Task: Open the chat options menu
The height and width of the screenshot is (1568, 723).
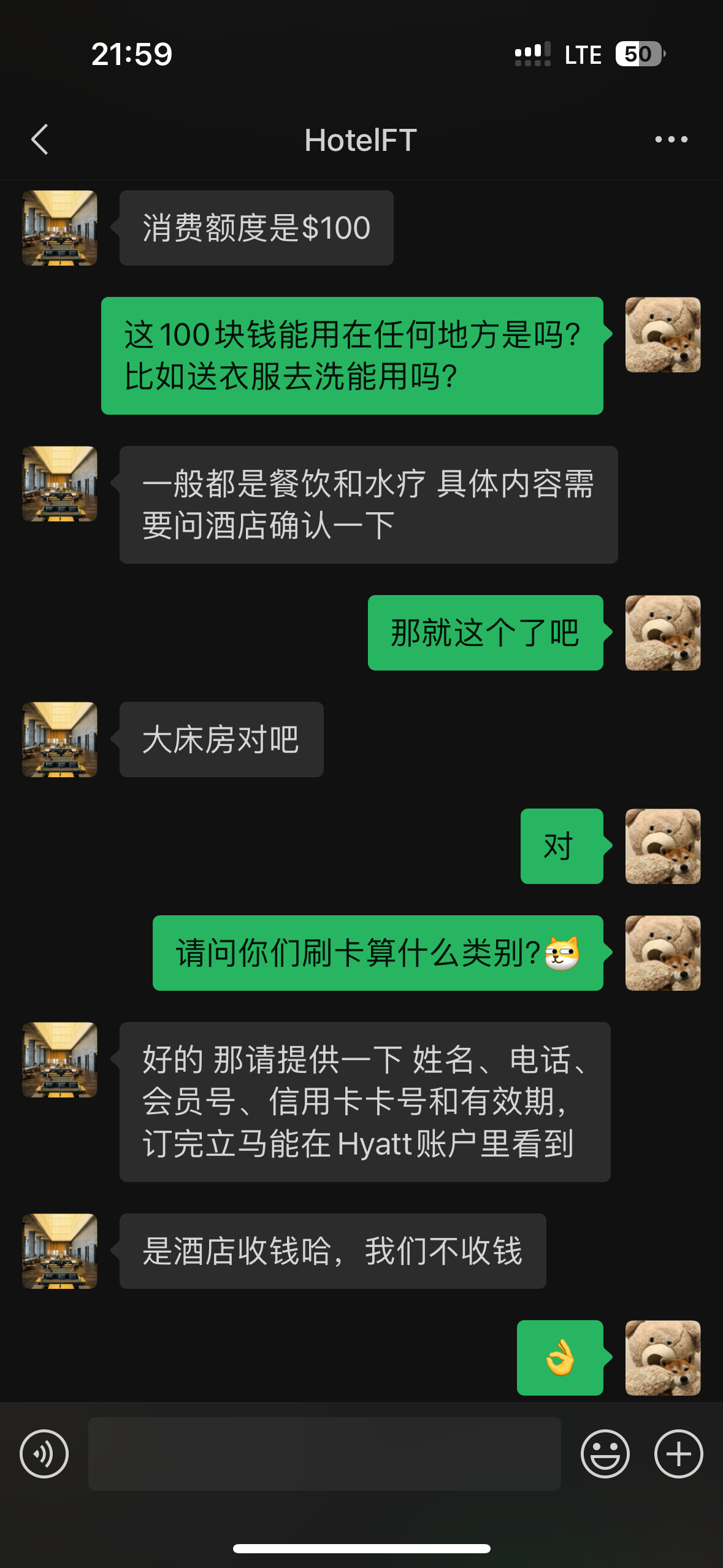Action: 671,140
